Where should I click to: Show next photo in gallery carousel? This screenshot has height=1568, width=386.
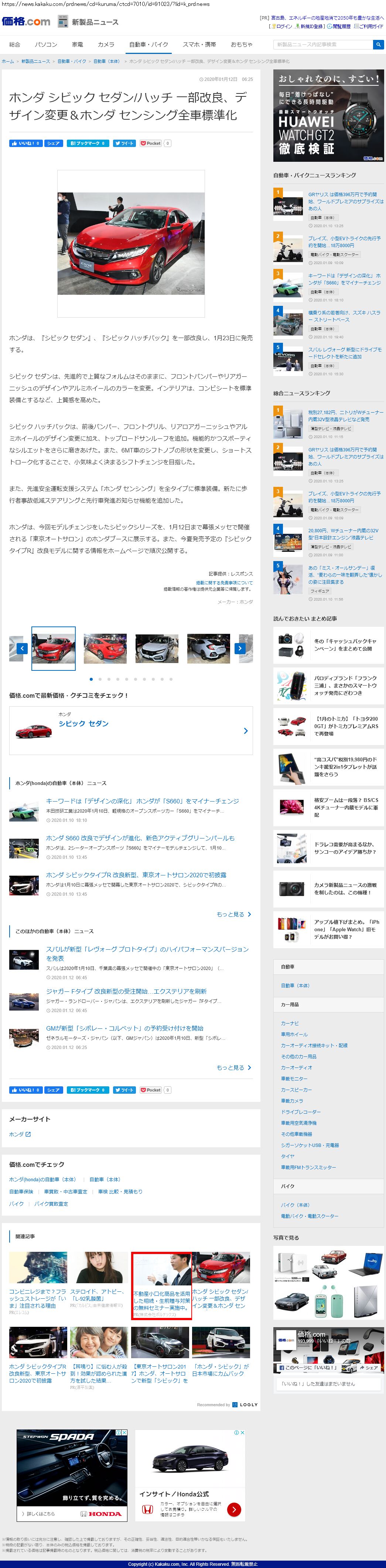click(x=240, y=648)
